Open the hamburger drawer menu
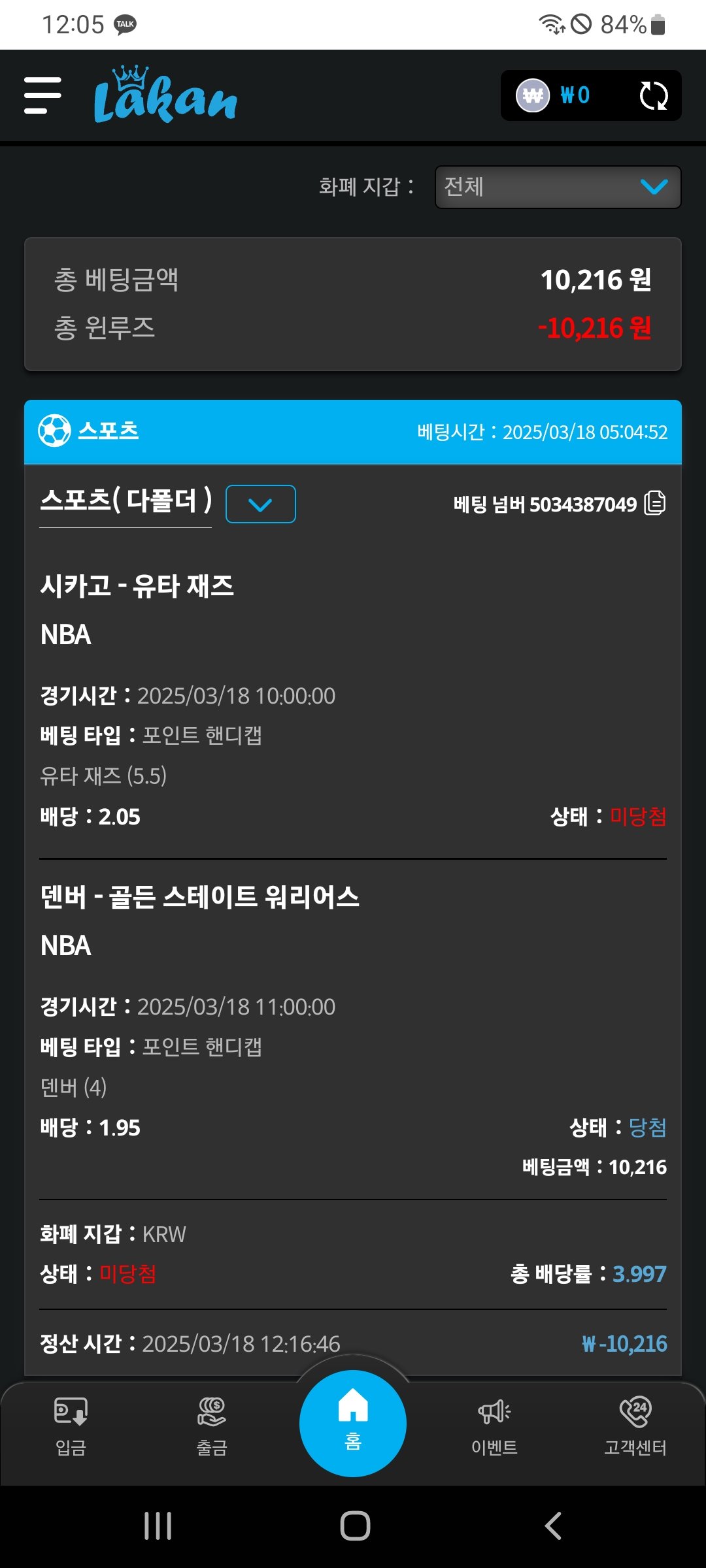 [42, 95]
